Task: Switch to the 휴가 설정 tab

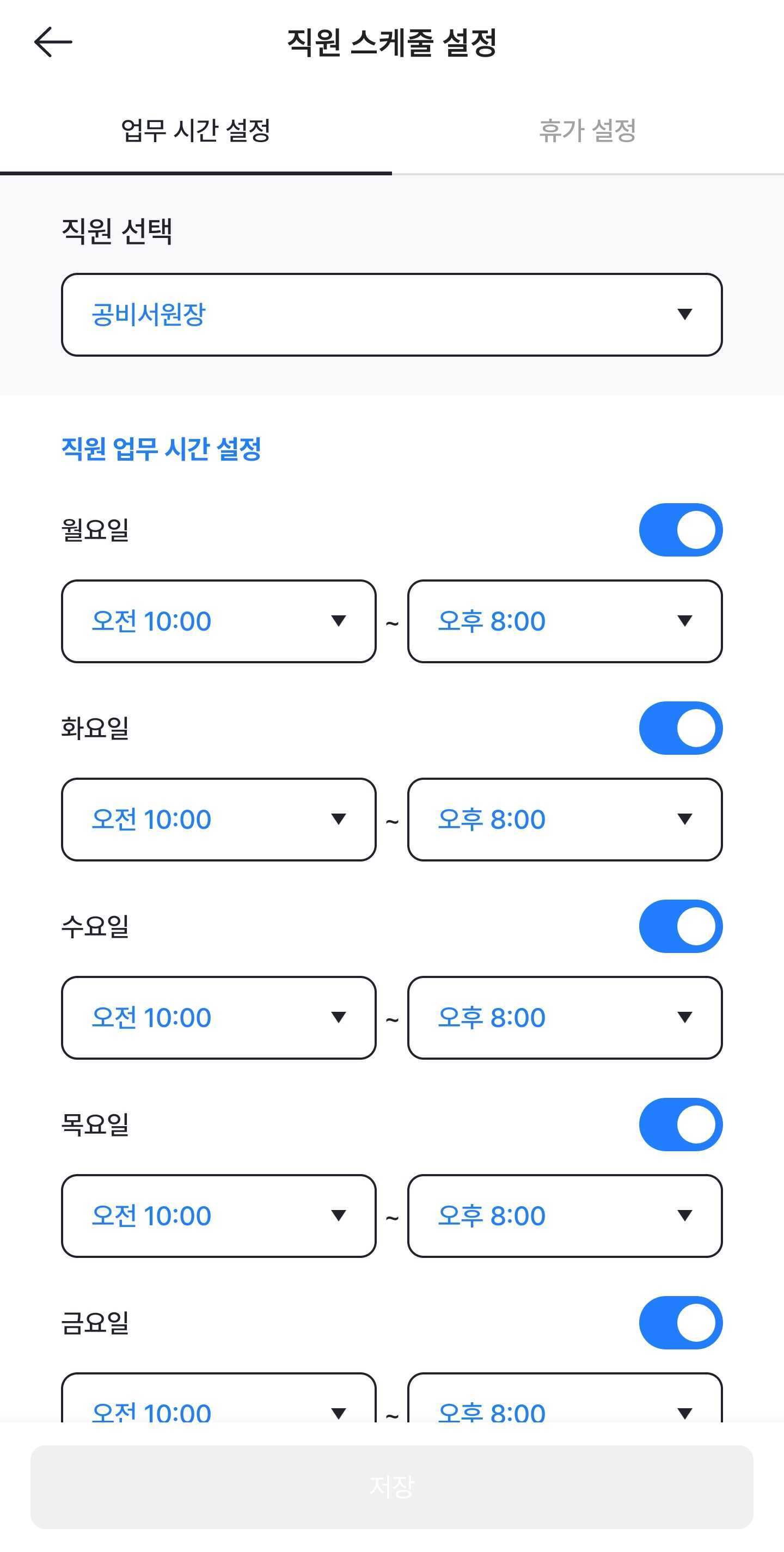Action: coord(587,131)
